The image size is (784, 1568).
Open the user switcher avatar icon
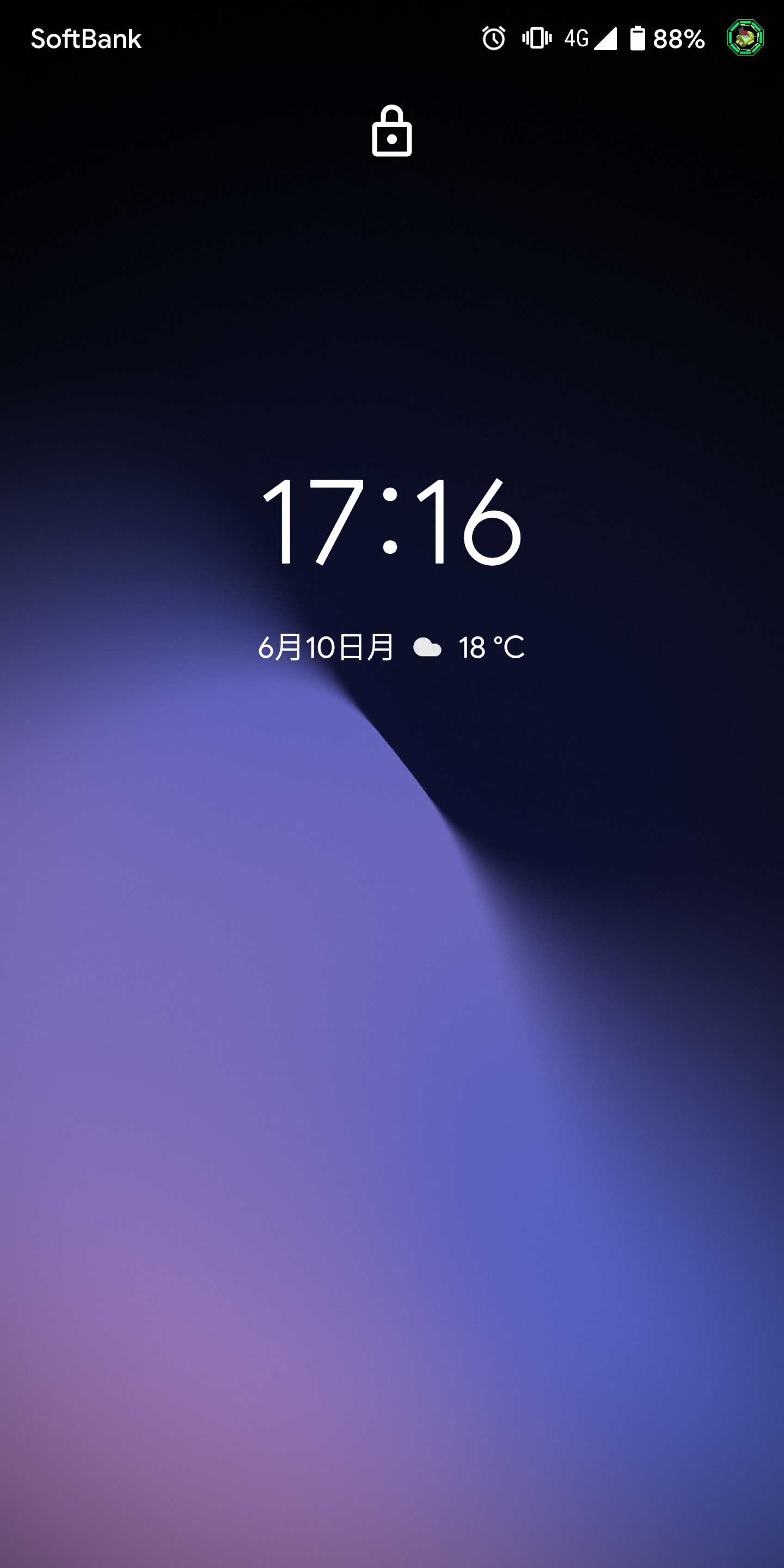pyautogui.click(x=745, y=38)
